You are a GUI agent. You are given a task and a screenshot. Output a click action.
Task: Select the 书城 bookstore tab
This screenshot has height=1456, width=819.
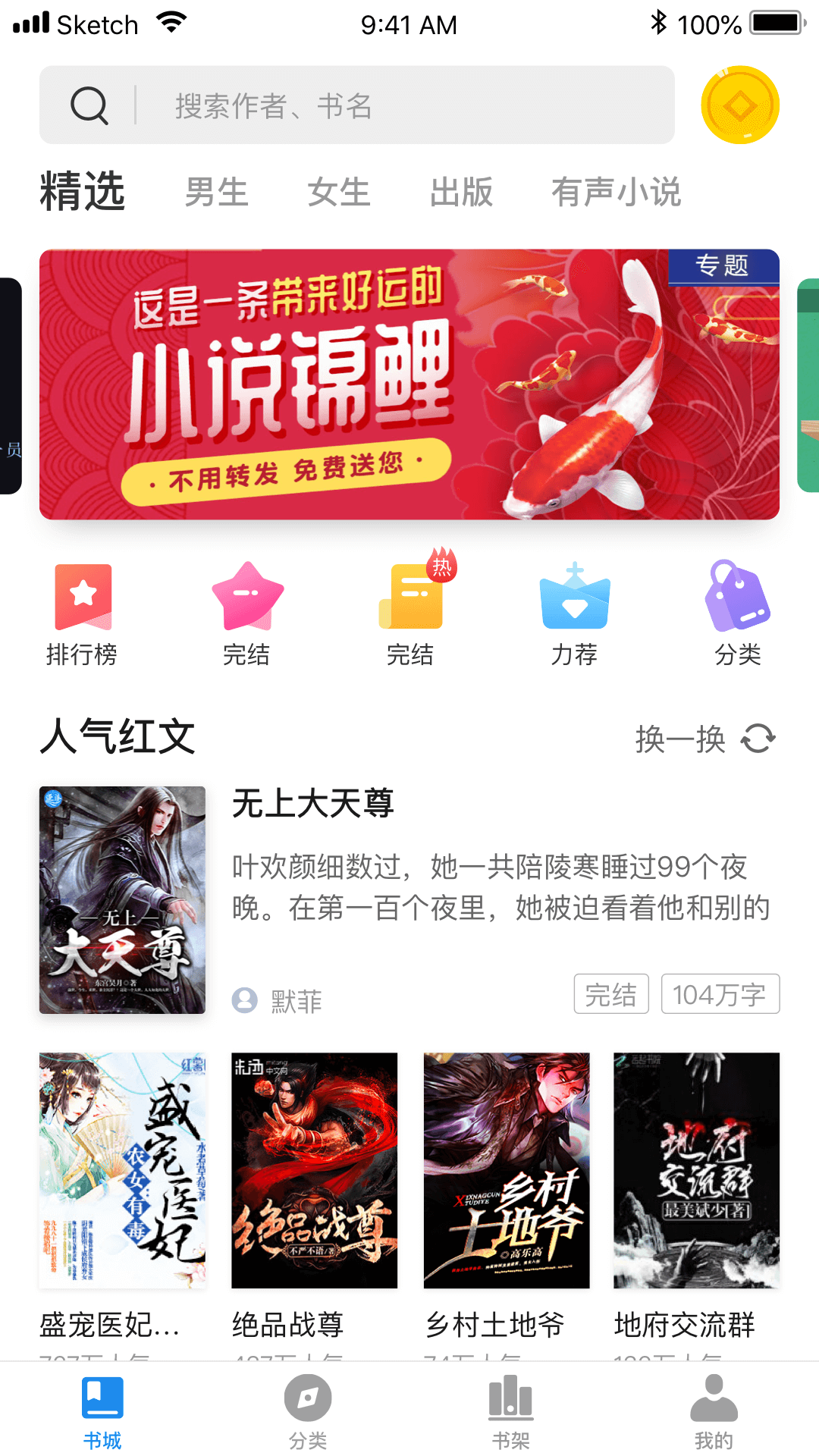point(102,1407)
